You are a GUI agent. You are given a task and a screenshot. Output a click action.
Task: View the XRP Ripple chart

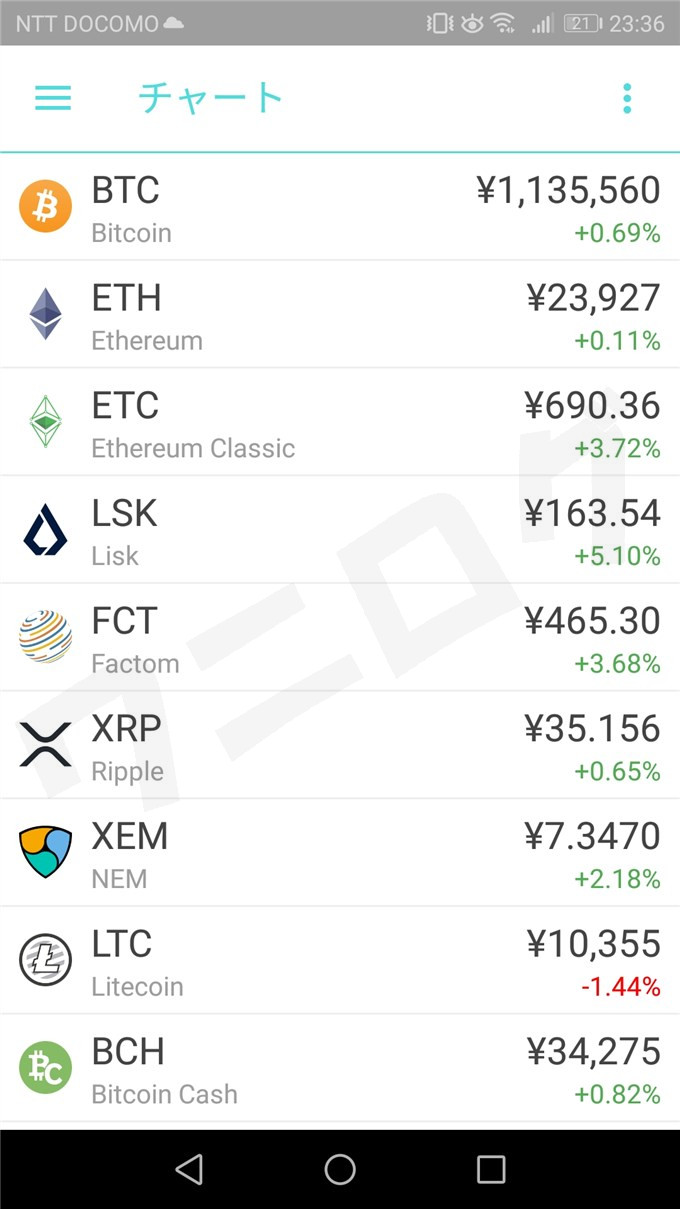point(340,746)
